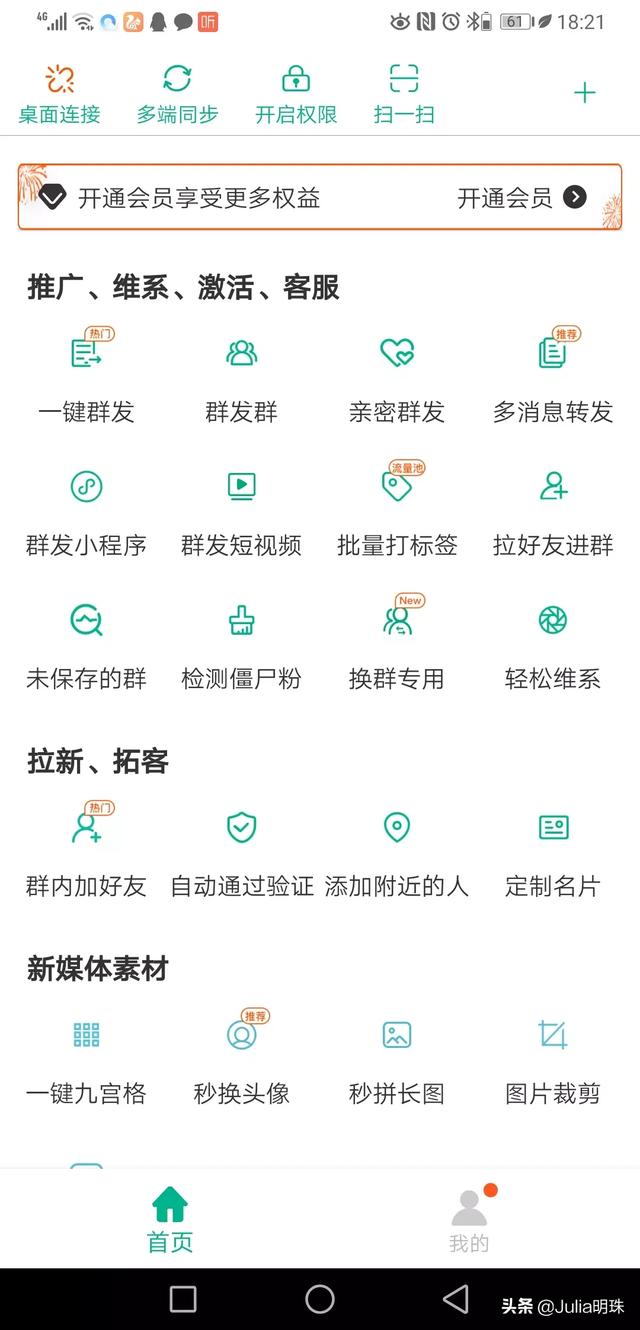The width and height of the screenshot is (640, 1330).
Task: Switch to the 我的 tab
Action: pos(469,1220)
